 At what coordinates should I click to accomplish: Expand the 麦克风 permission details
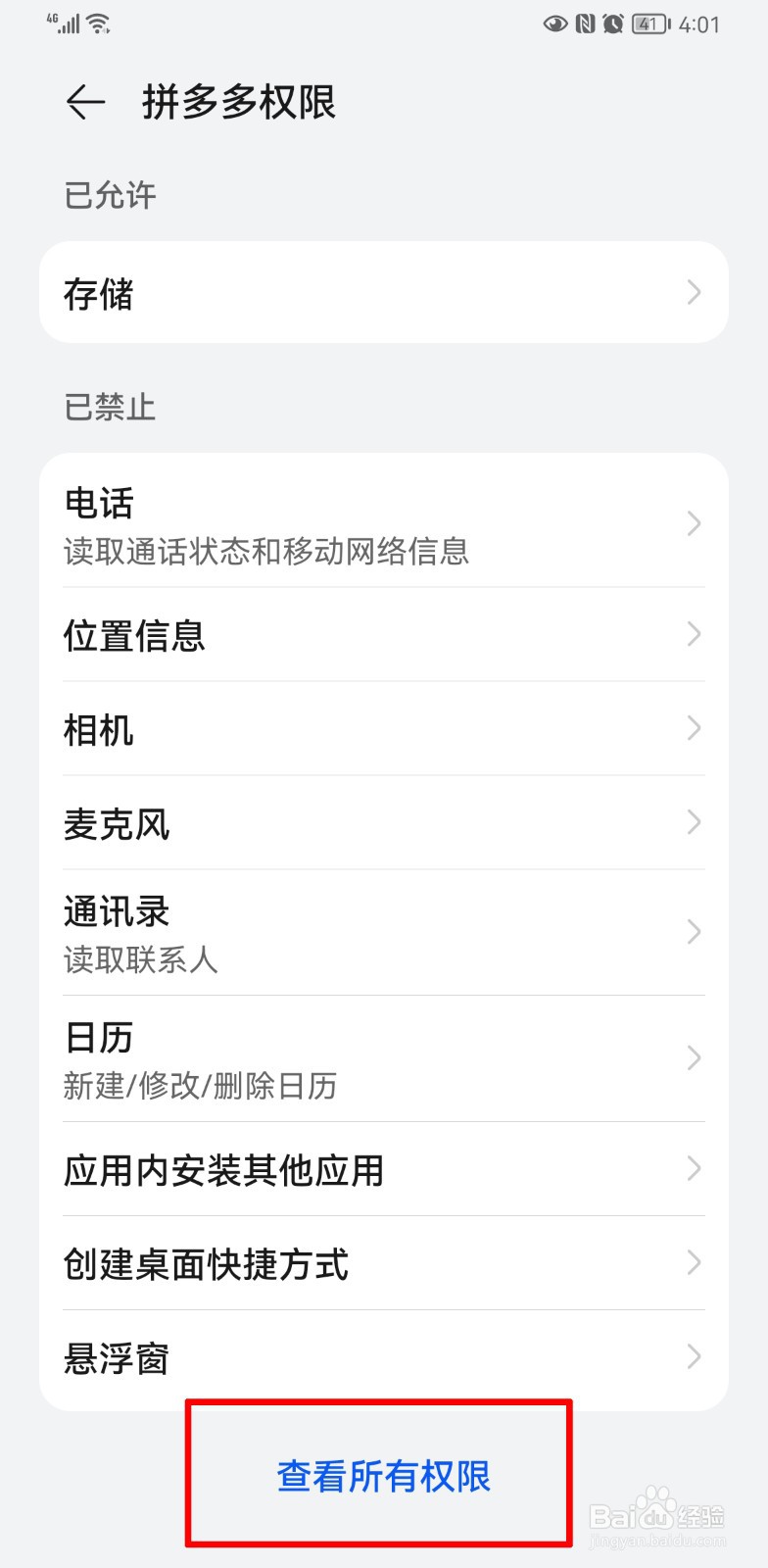pyautogui.click(x=382, y=823)
